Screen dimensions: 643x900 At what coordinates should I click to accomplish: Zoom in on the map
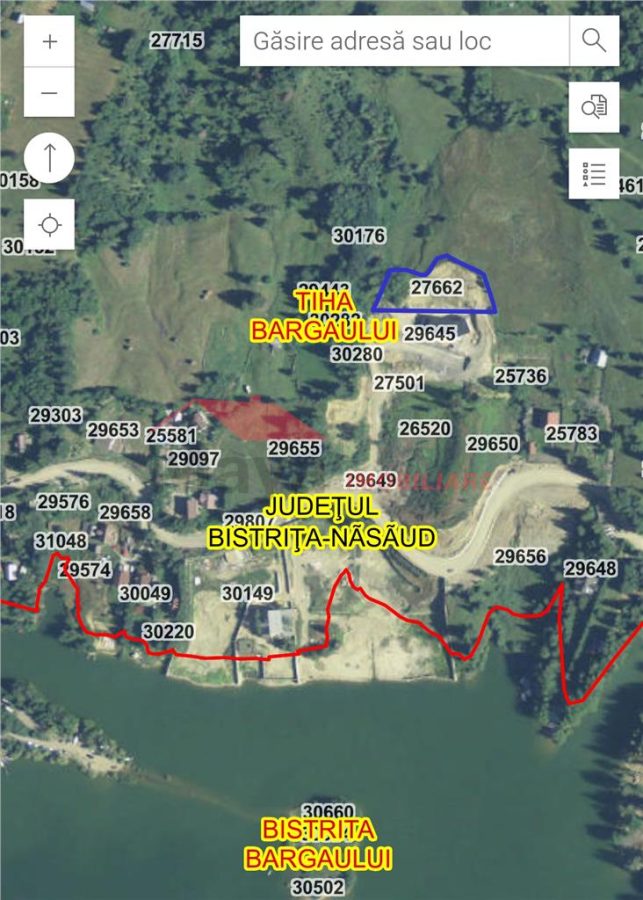(x=49, y=41)
